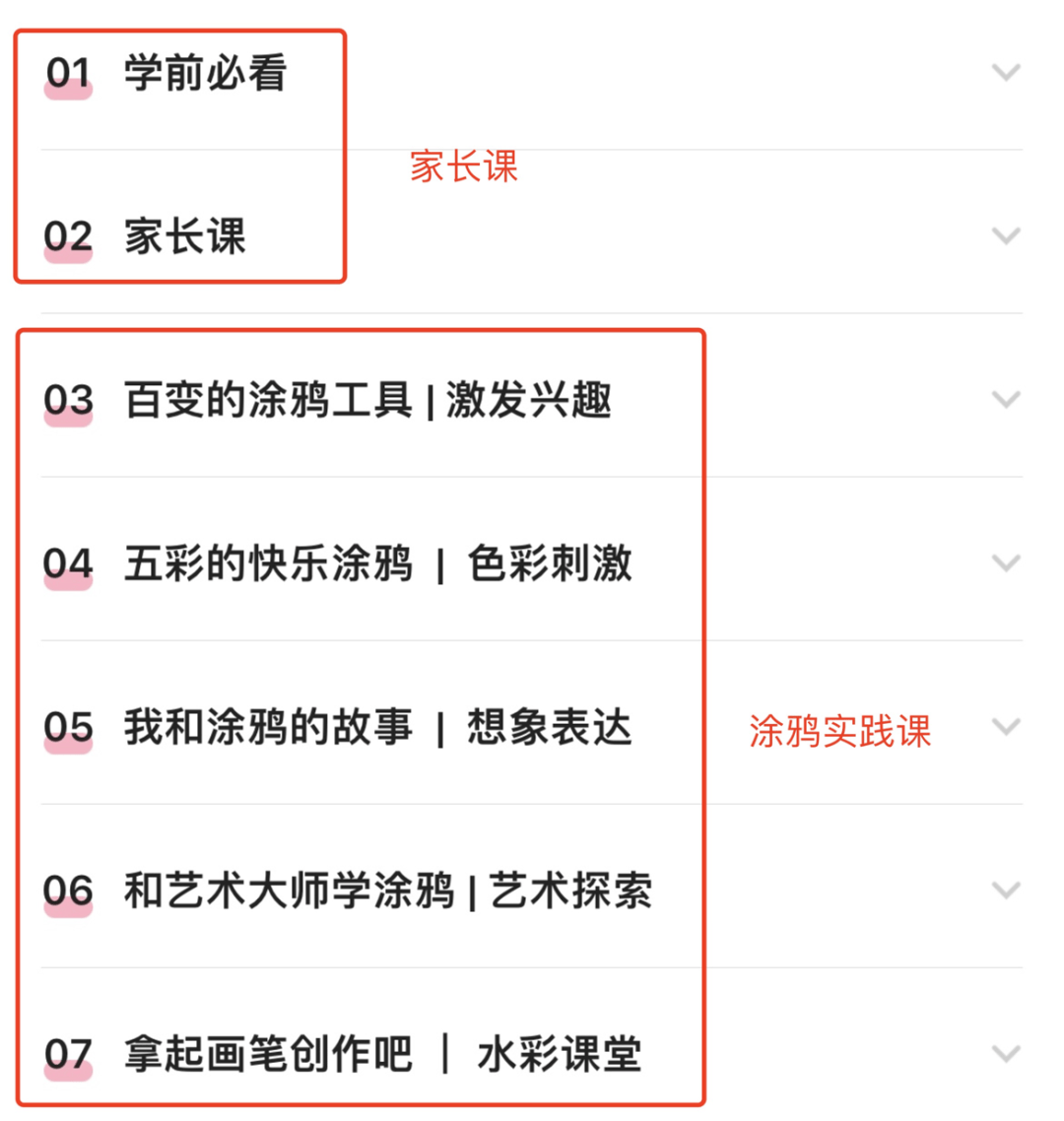Expand 06 和艺术大师学涂鸦 section
Viewport: 1064px width, 1121px height.
pos(1005,890)
